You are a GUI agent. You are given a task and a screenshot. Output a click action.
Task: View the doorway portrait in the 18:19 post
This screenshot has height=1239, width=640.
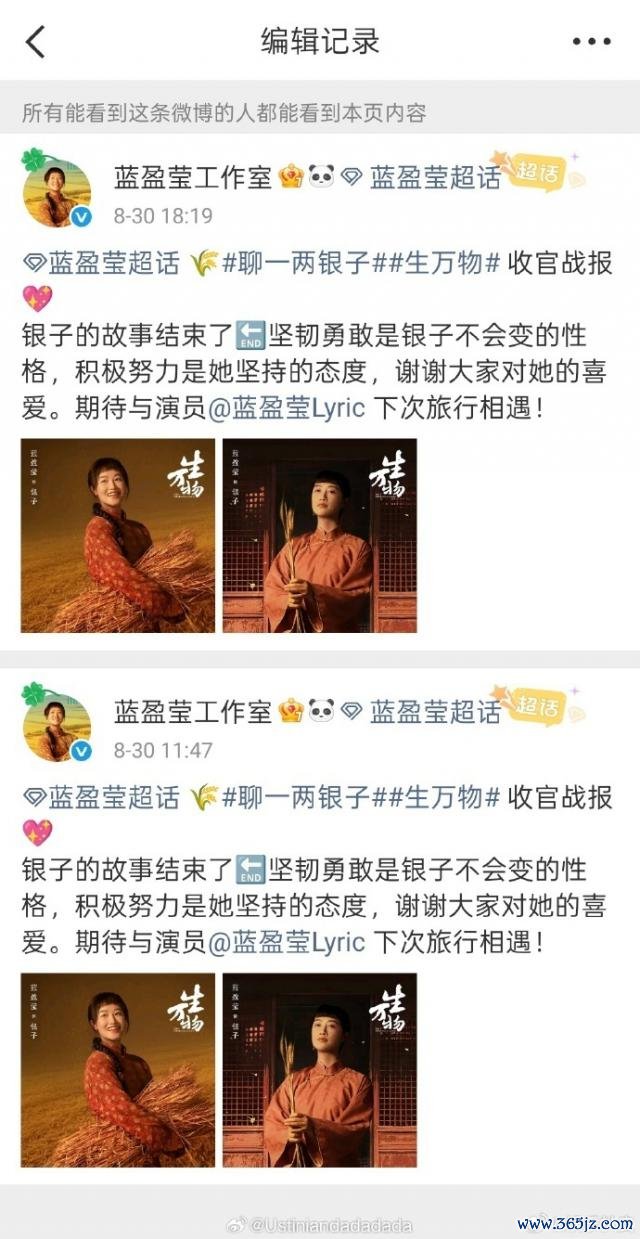click(x=319, y=535)
